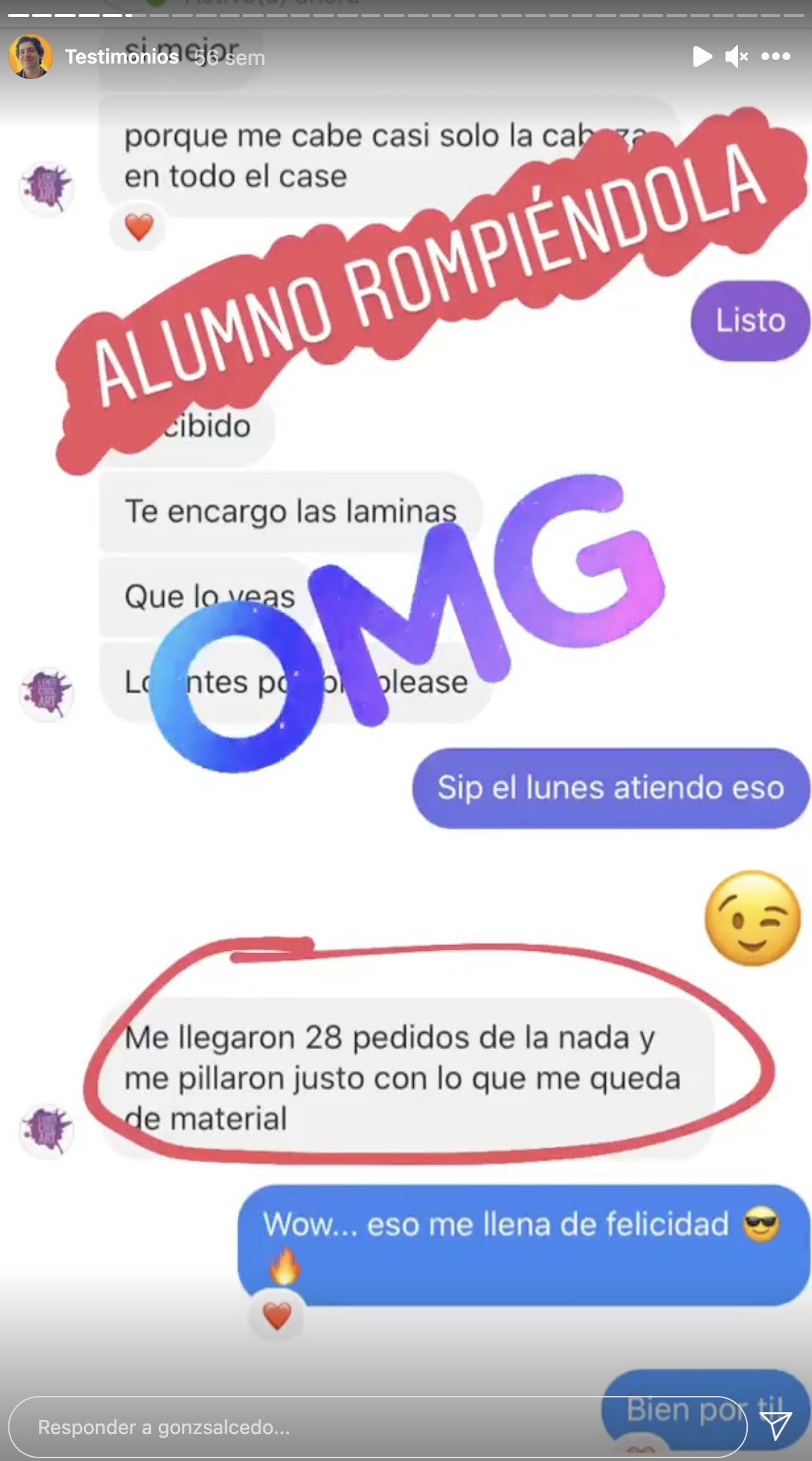Open the three-dot options menu

tap(776, 57)
